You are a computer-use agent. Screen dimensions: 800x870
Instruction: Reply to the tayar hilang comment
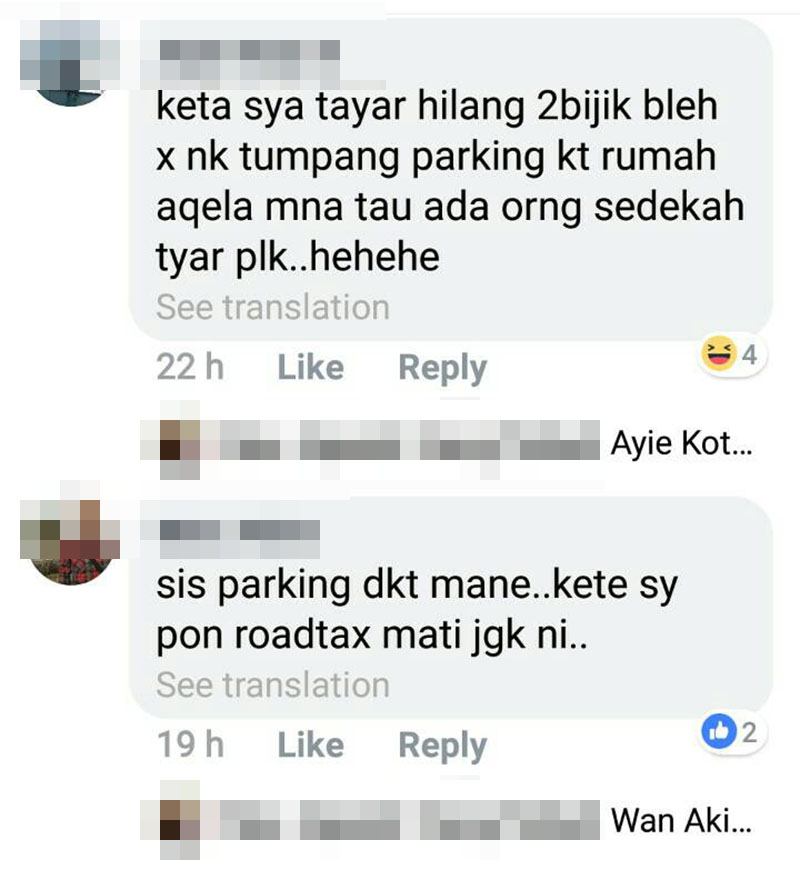coord(442,368)
